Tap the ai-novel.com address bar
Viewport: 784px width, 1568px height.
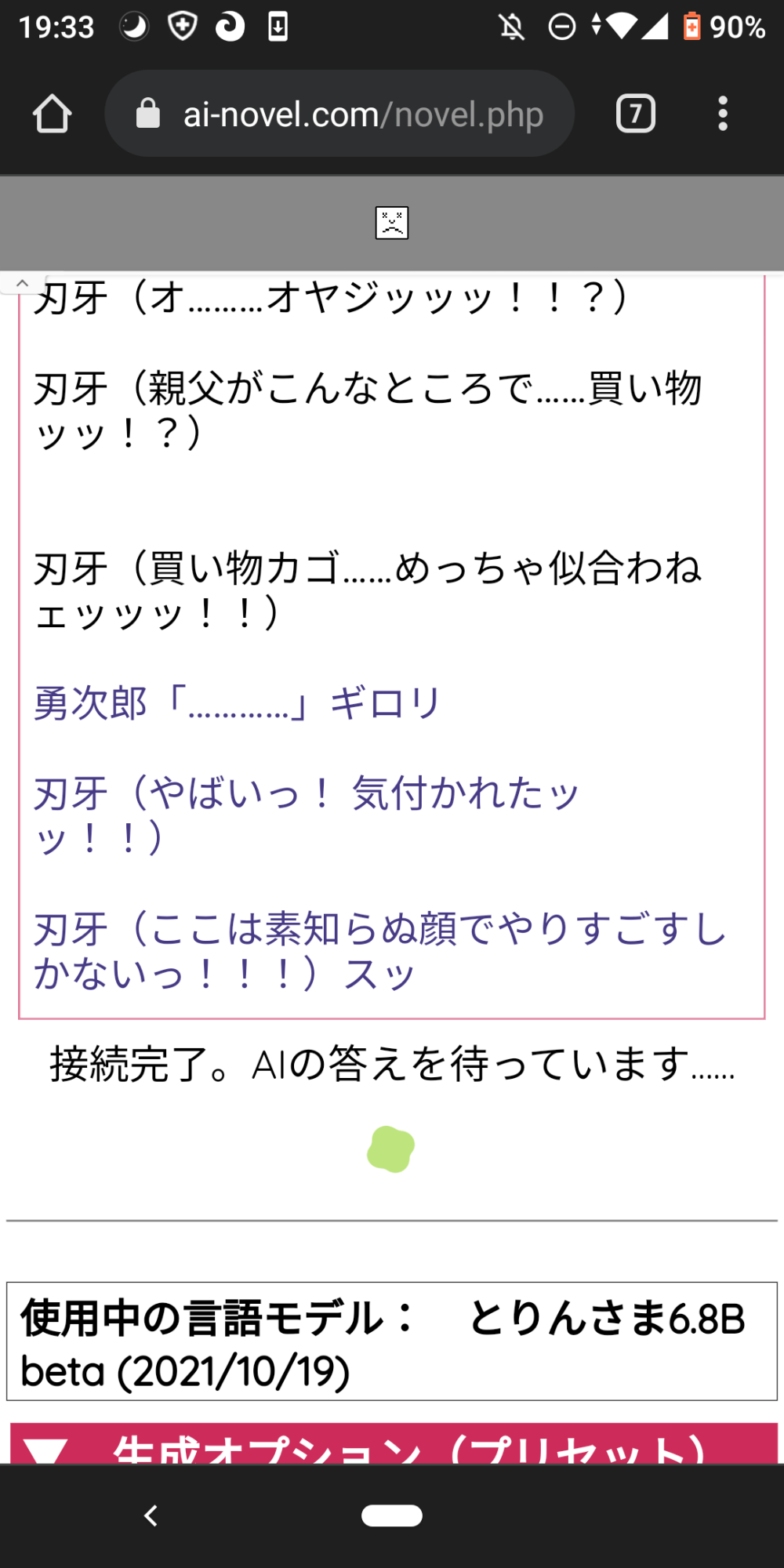pyautogui.click(x=339, y=114)
